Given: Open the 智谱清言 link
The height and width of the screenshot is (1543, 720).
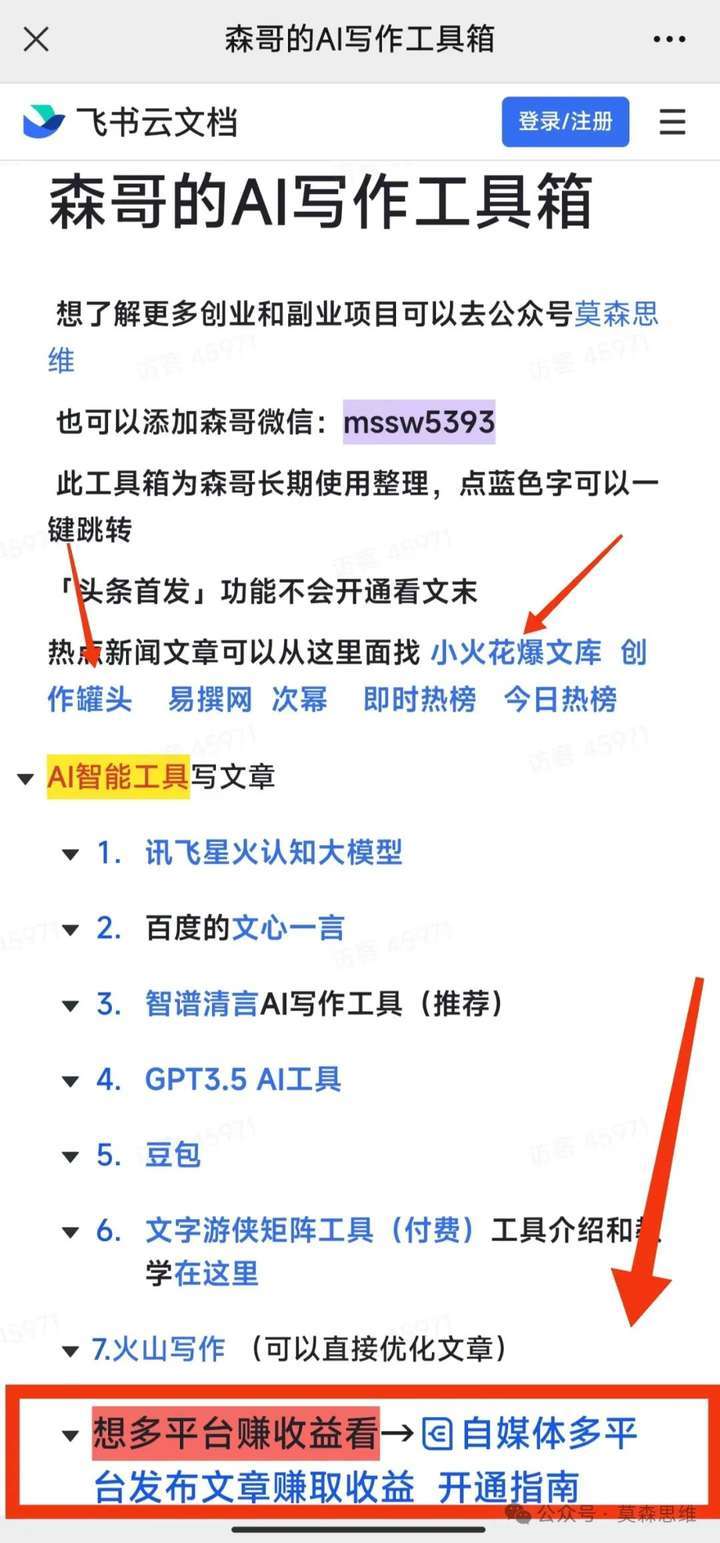Looking at the screenshot, I should (x=202, y=1003).
